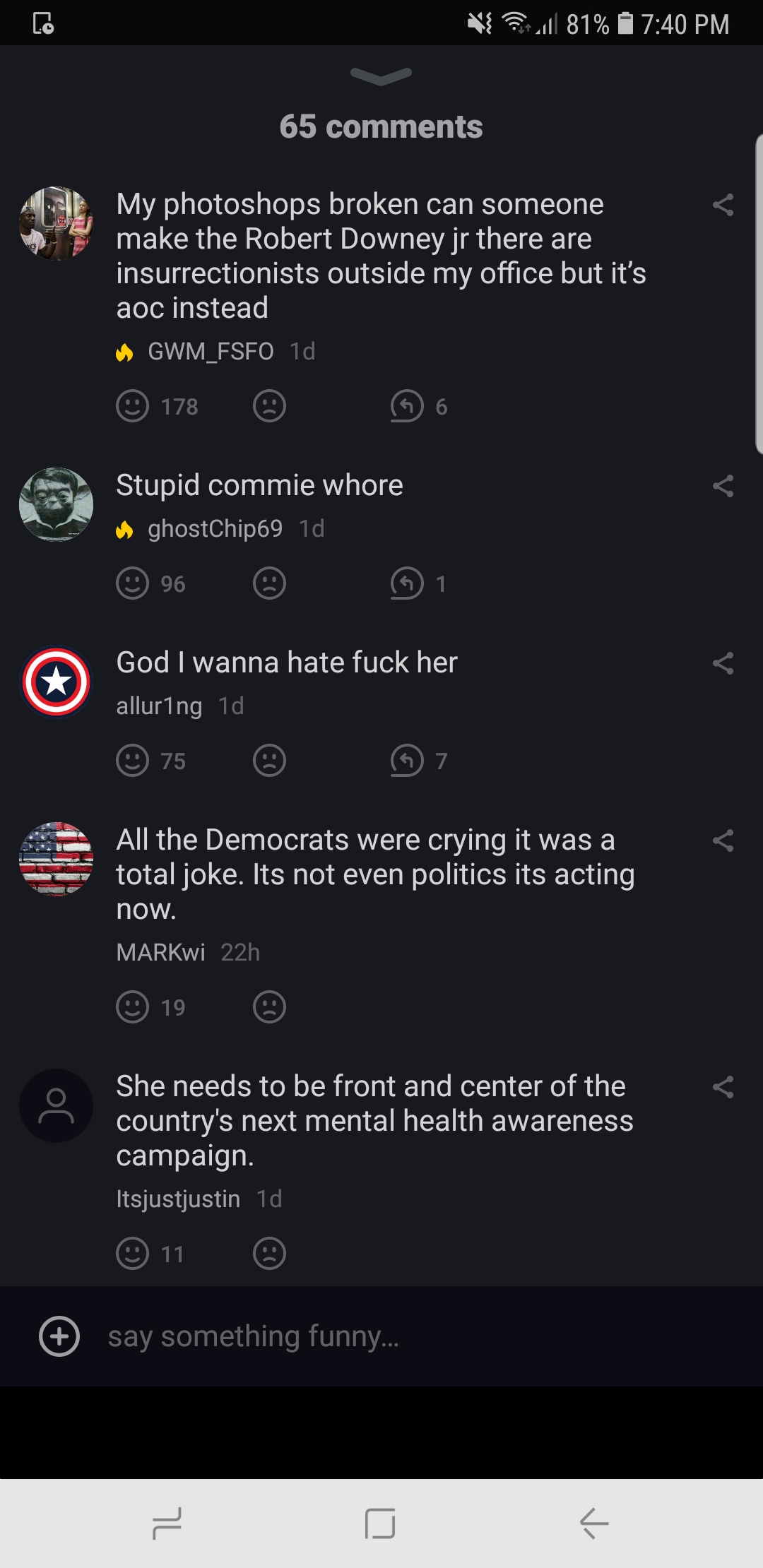
Task: Frown-react to ghostChip69's comment
Action: click(268, 583)
